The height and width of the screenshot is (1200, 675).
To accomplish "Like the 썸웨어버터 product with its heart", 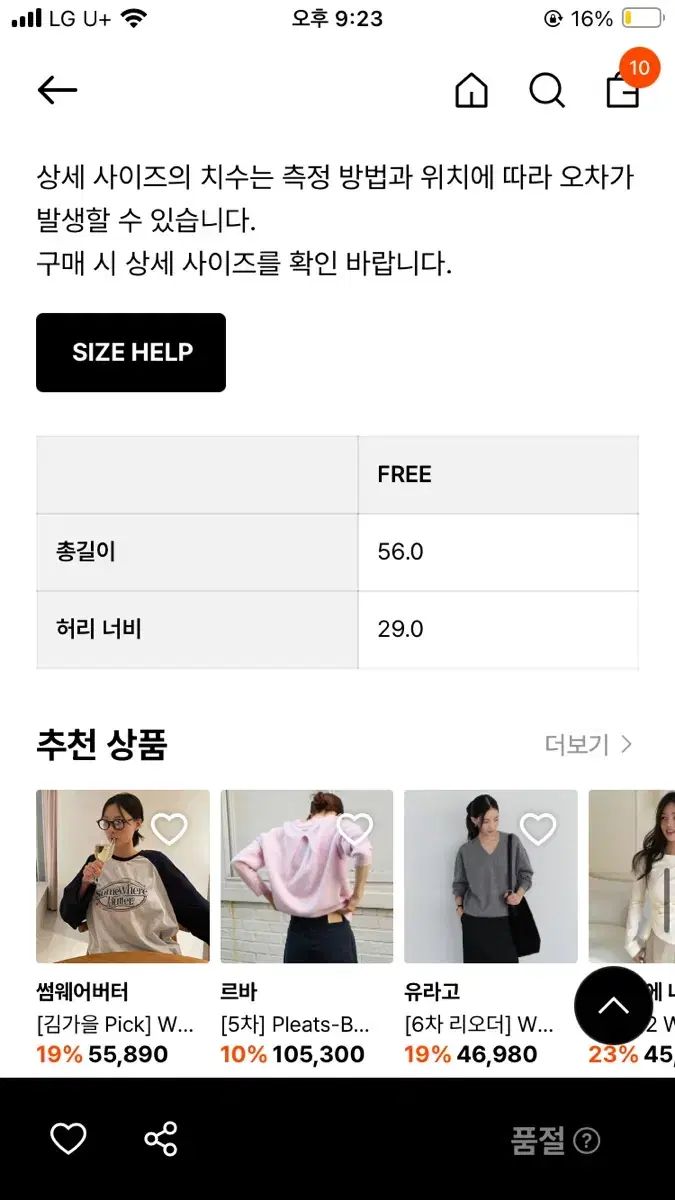I will (x=169, y=828).
